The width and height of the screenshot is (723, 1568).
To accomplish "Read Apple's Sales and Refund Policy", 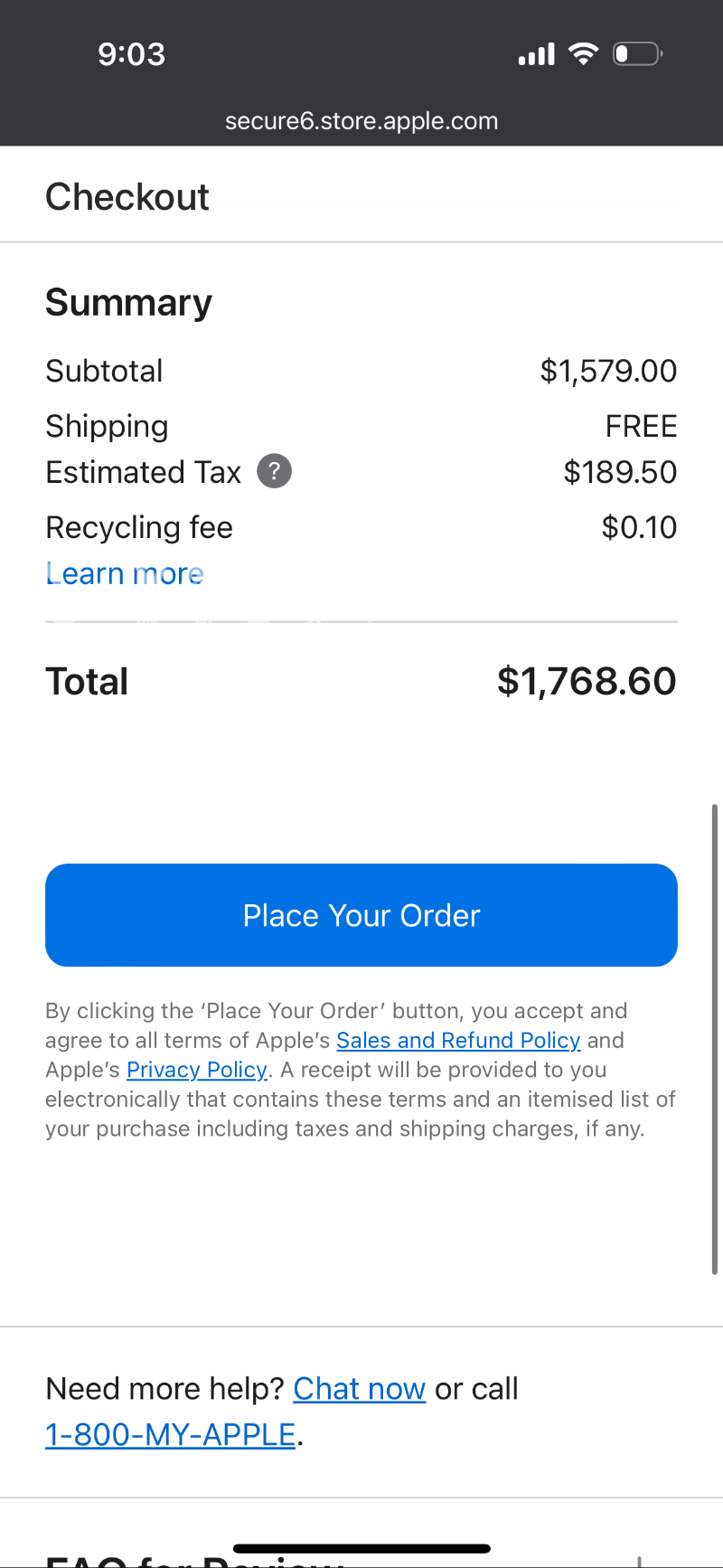I will (458, 1041).
